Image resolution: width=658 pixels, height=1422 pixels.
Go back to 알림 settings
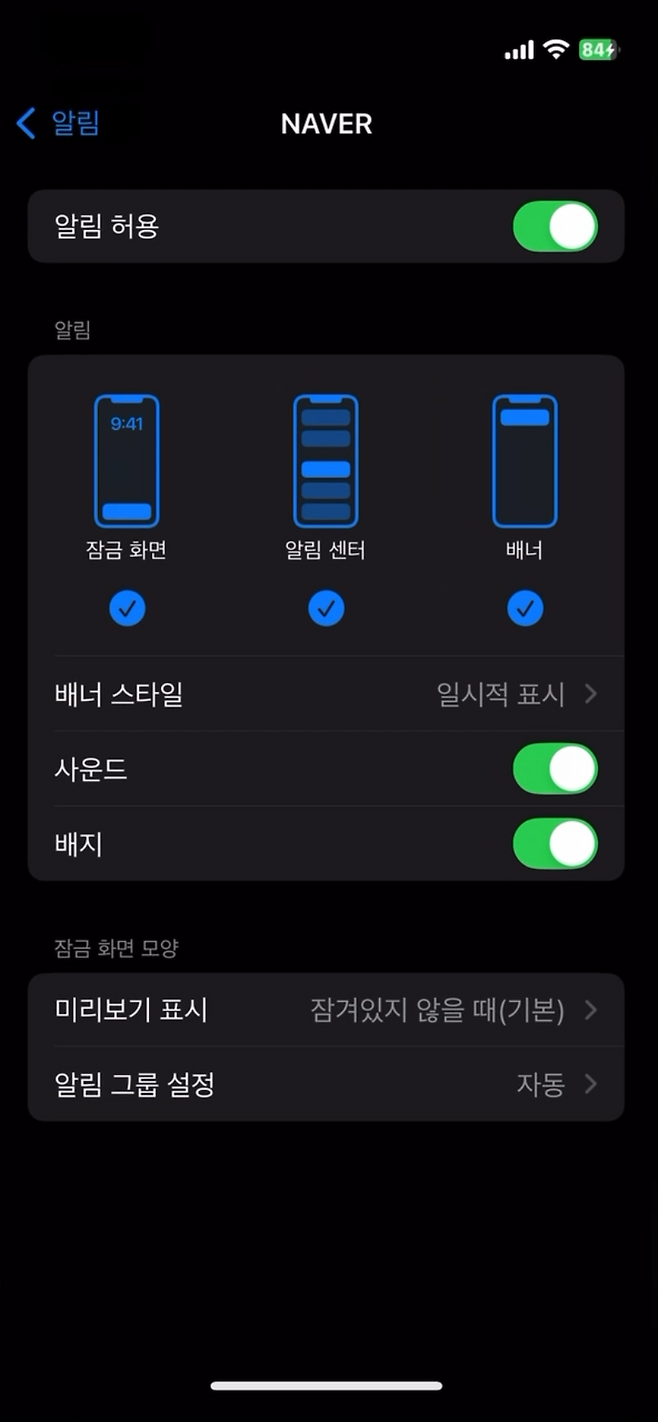[x=58, y=124]
